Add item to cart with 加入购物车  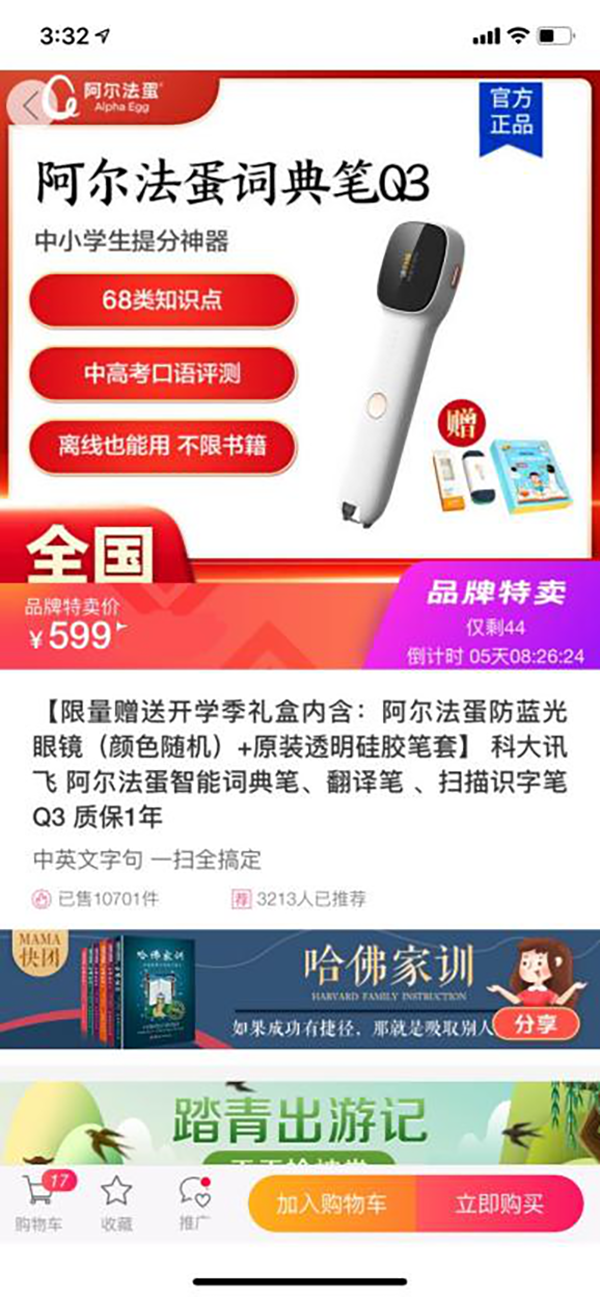[x=331, y=1204]
